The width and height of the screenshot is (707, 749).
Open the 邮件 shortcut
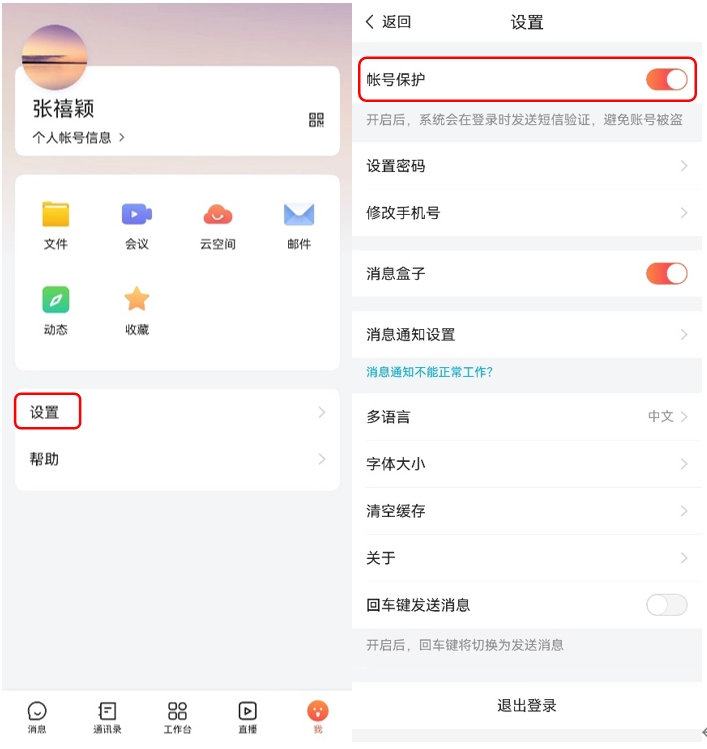[x=299, y=224]
